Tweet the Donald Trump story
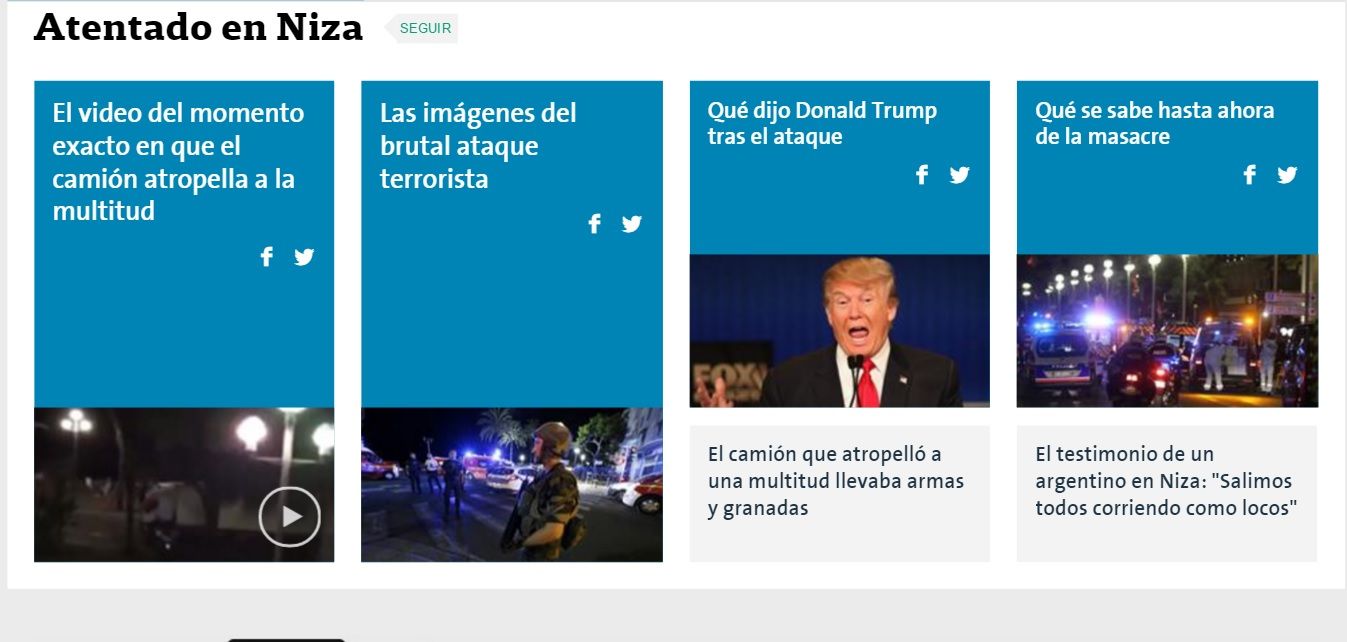 (960, 175)
